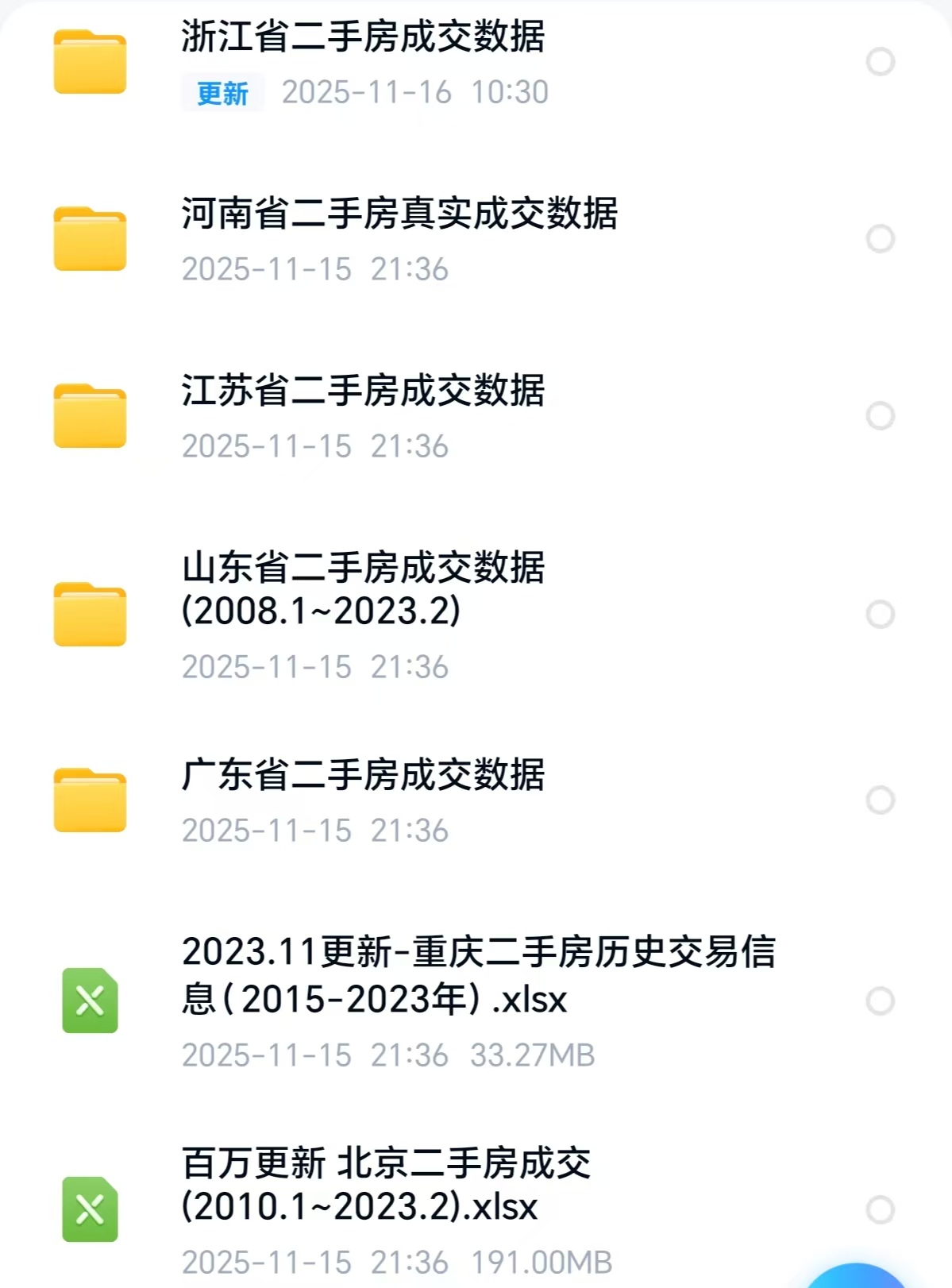This screenshot has height=1288, width=952.
Task: Tick the circle for 河南省二手房真实成交数据
Action: tap(880, 239)
